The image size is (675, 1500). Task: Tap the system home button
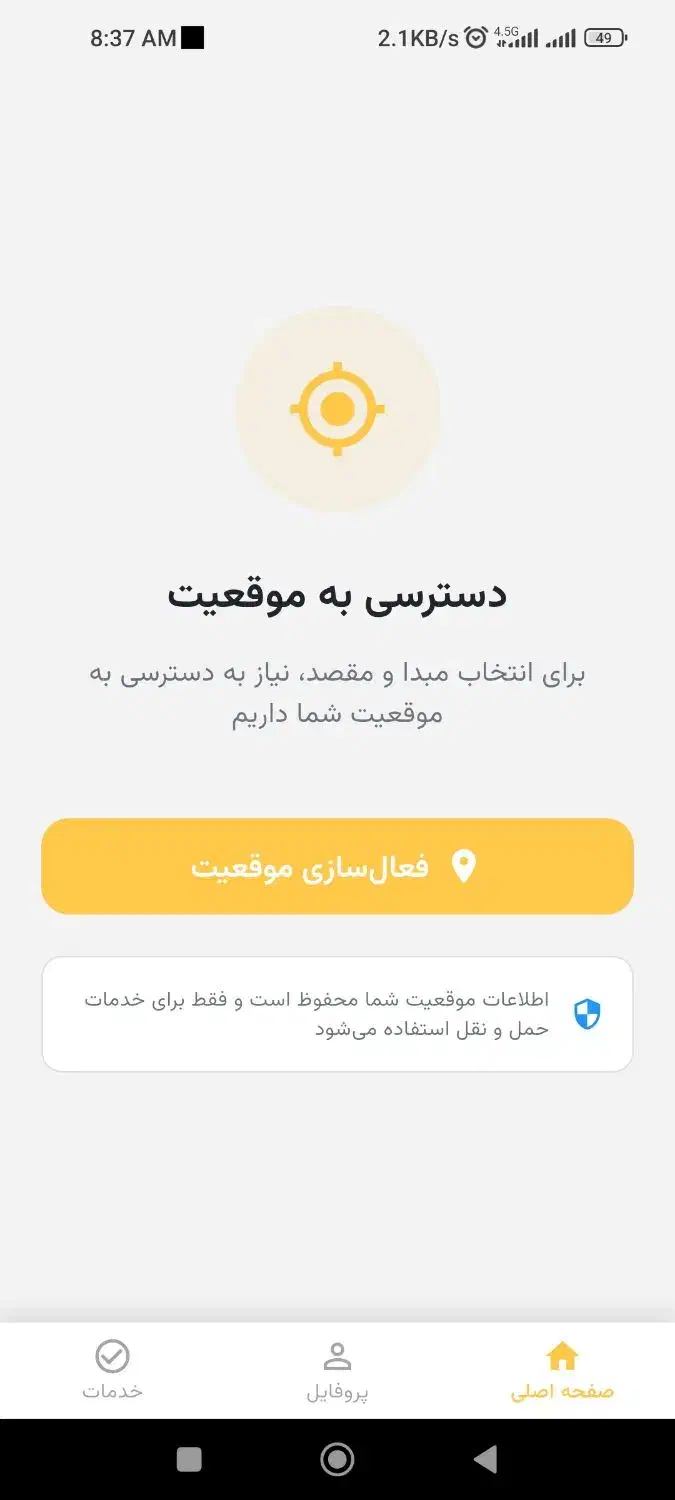(x=337, y=1460)
